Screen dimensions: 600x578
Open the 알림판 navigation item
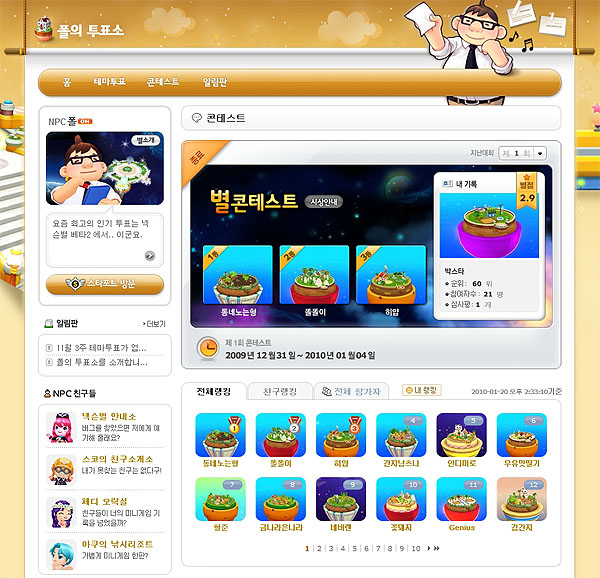[215, 82]
